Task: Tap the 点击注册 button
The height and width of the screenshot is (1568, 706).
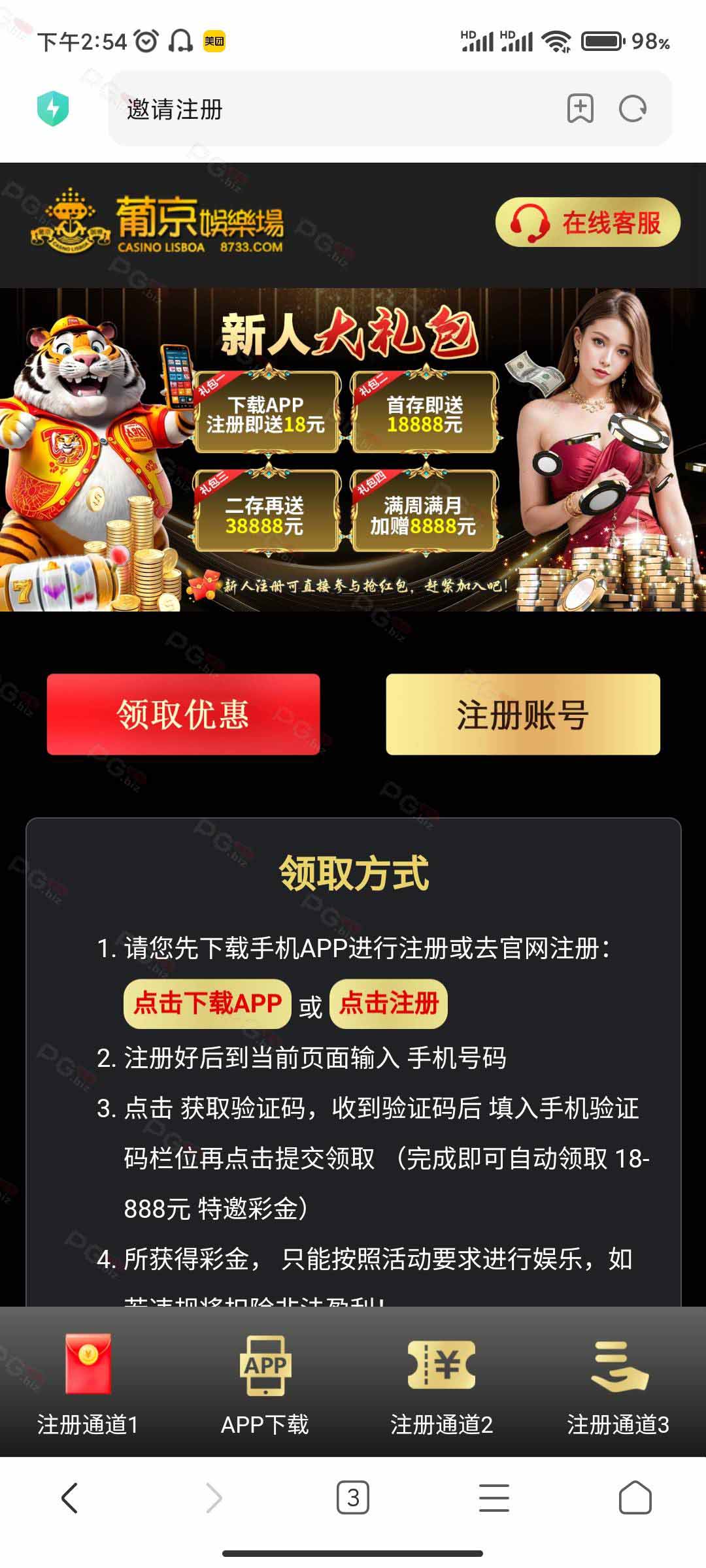Action: (388, 1004)
